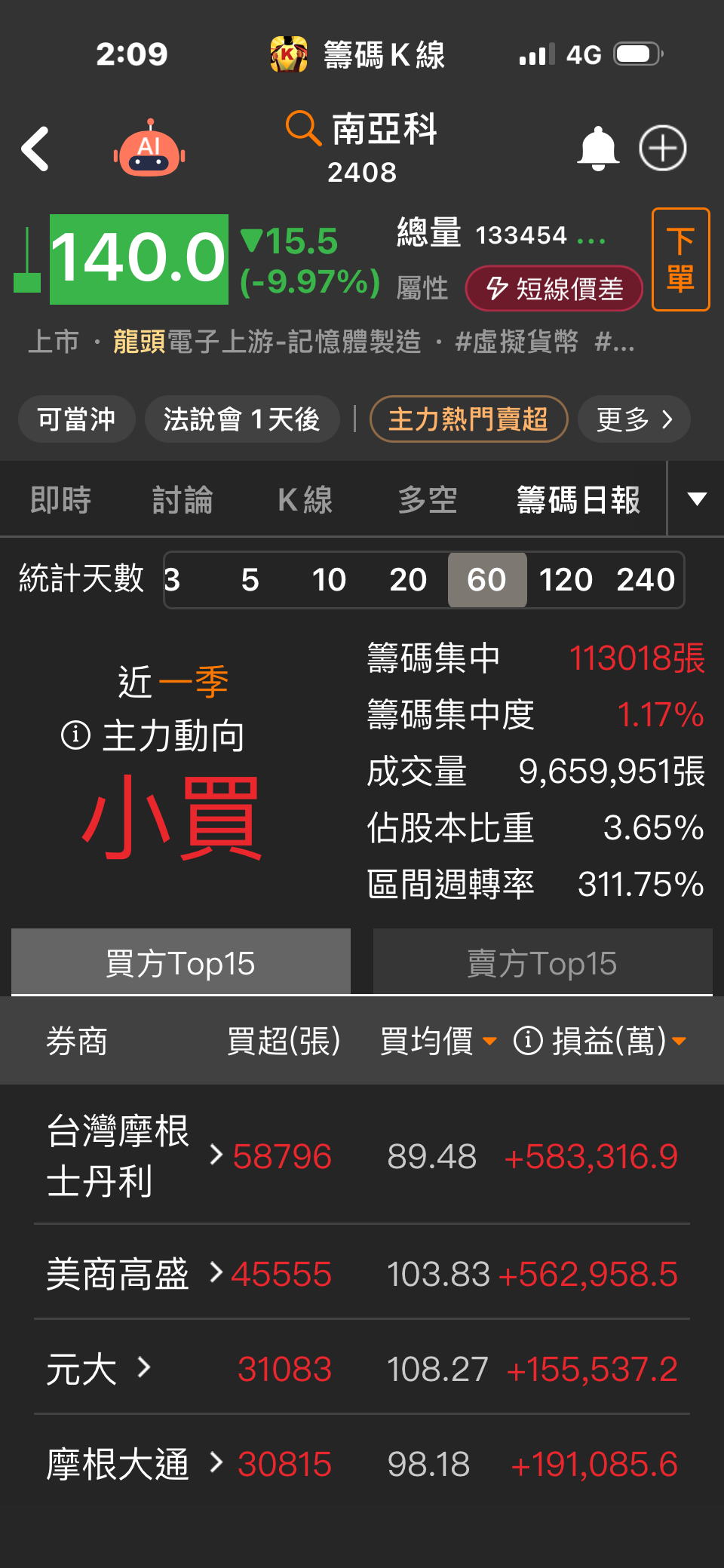Open the AI robot assistant
Image resolution: width=724 pixels, height=1568 pixels.
(149, 149)
